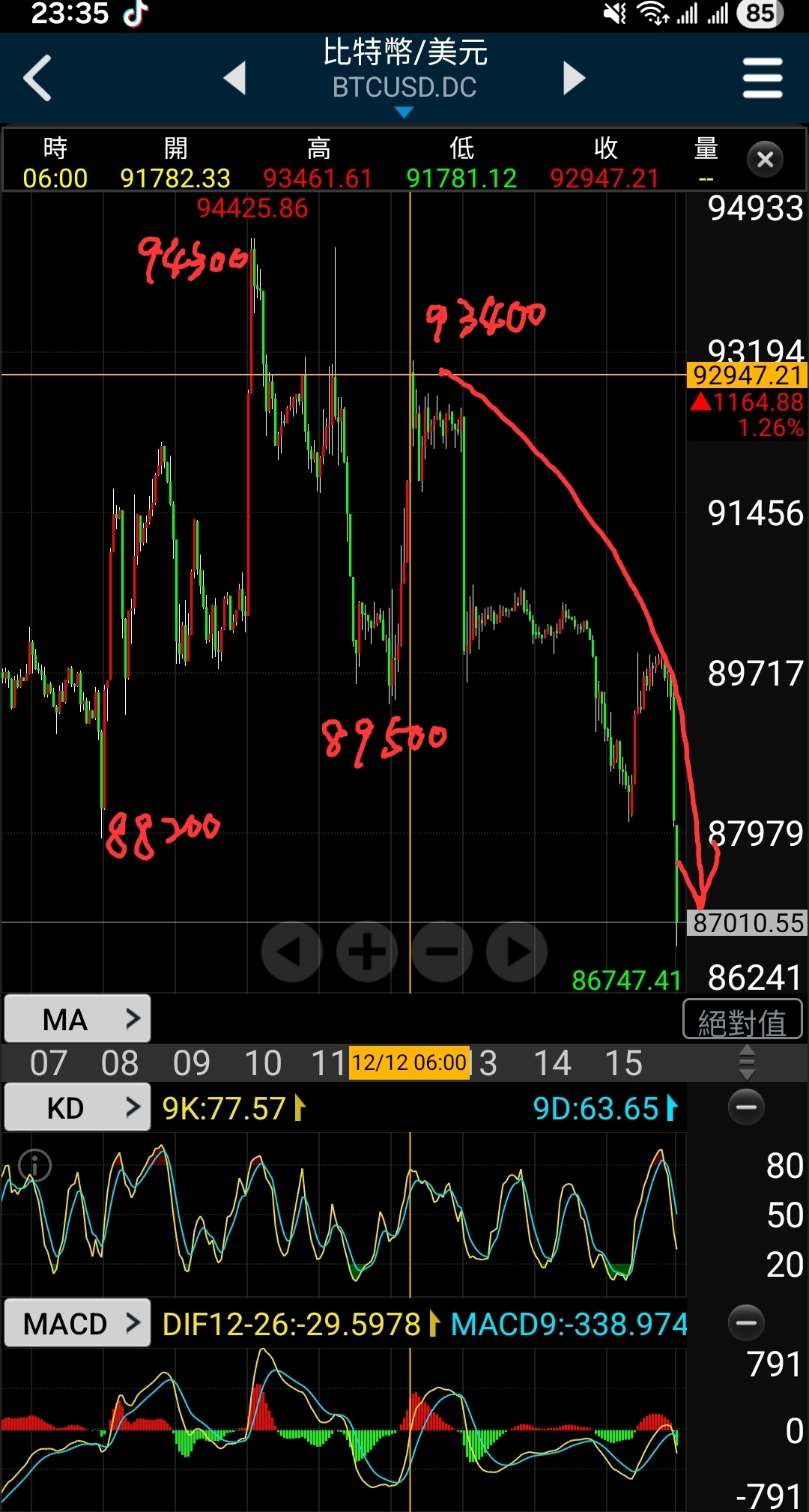Zoom out the chart with minus button
The image size is (809, 1512).
point(442,952)
